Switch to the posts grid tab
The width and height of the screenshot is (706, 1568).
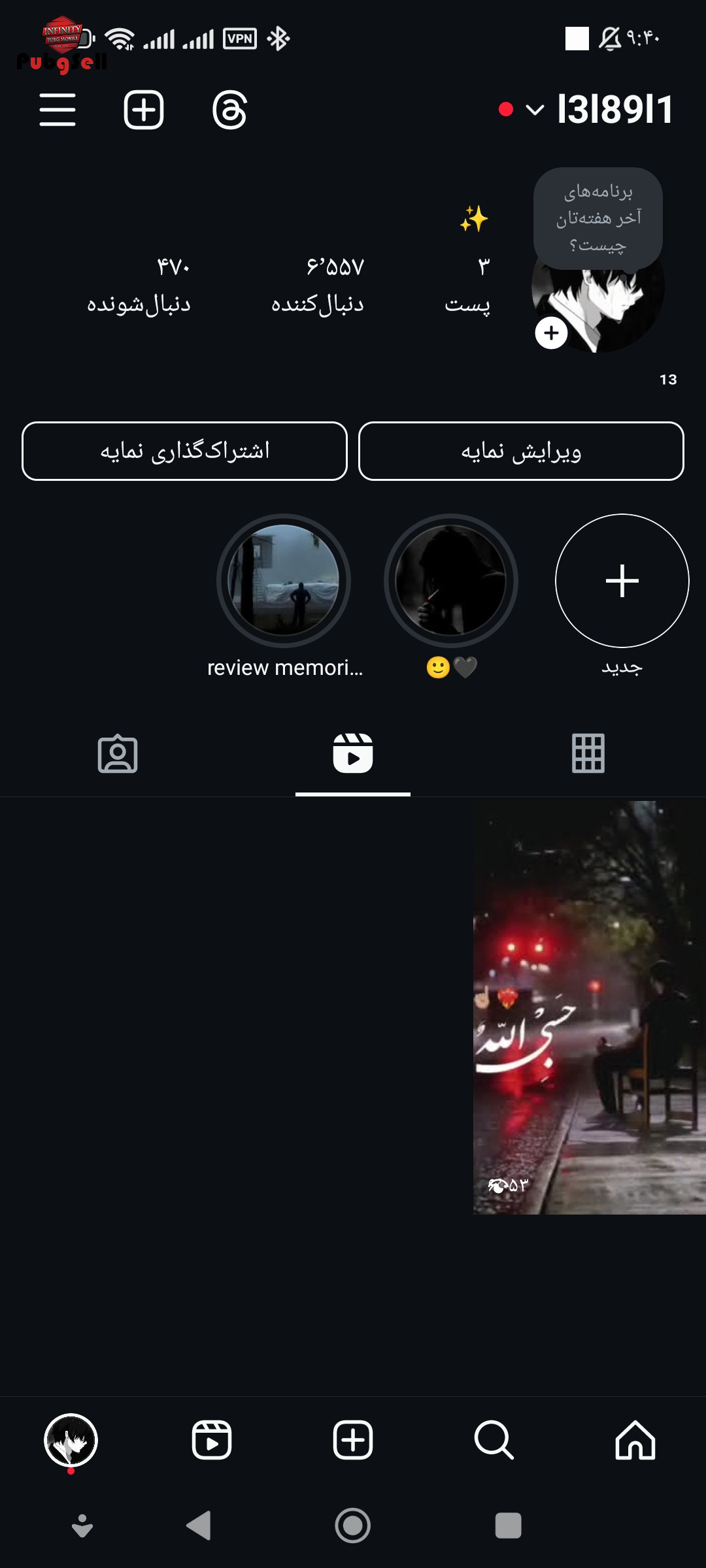(588, 754)
